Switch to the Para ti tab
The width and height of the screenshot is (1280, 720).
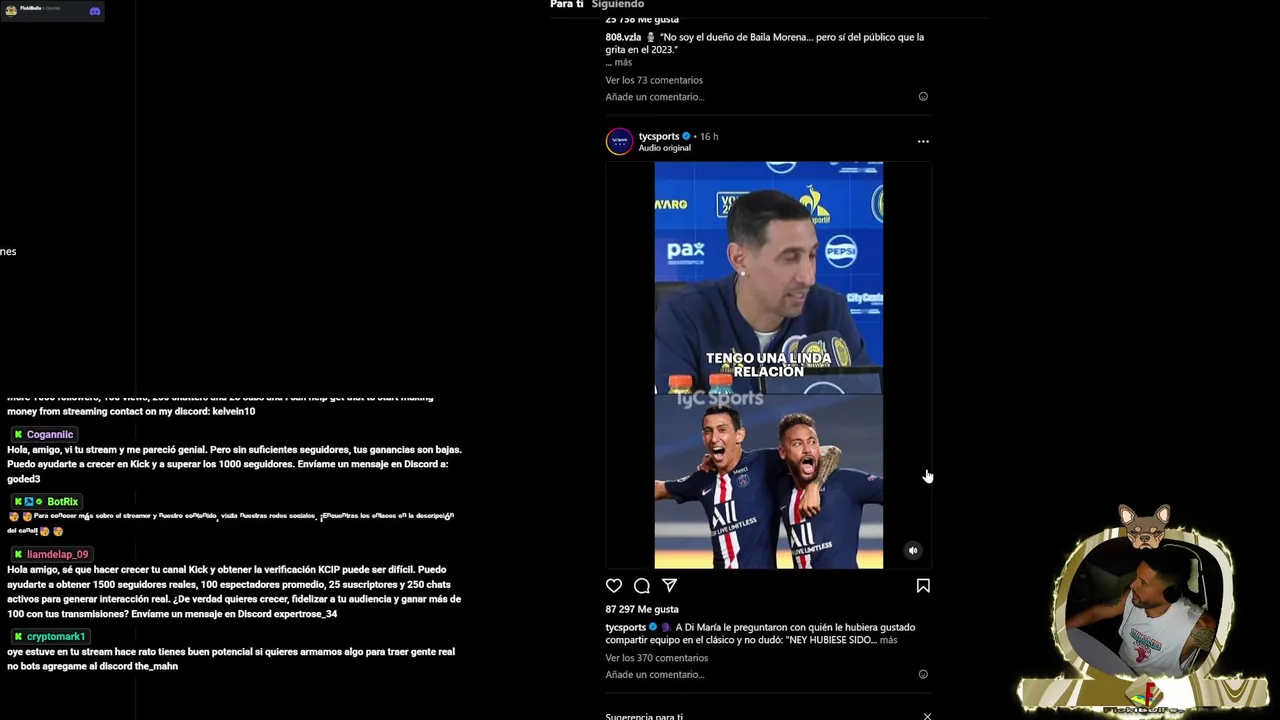[566, 5]
